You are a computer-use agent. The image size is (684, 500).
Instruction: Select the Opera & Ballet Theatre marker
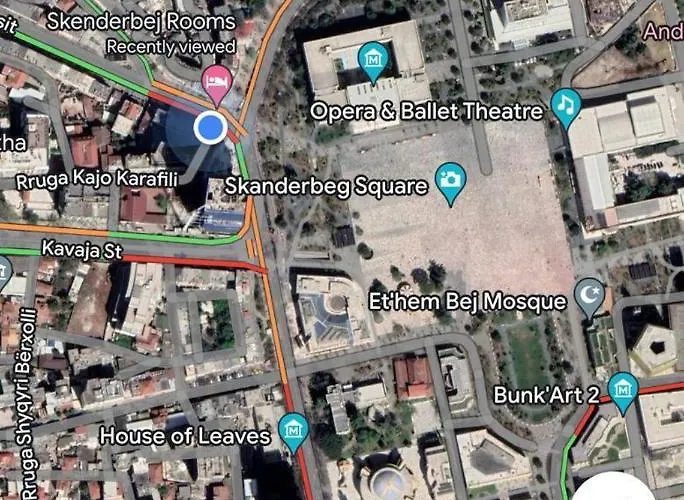pos(566,106)
